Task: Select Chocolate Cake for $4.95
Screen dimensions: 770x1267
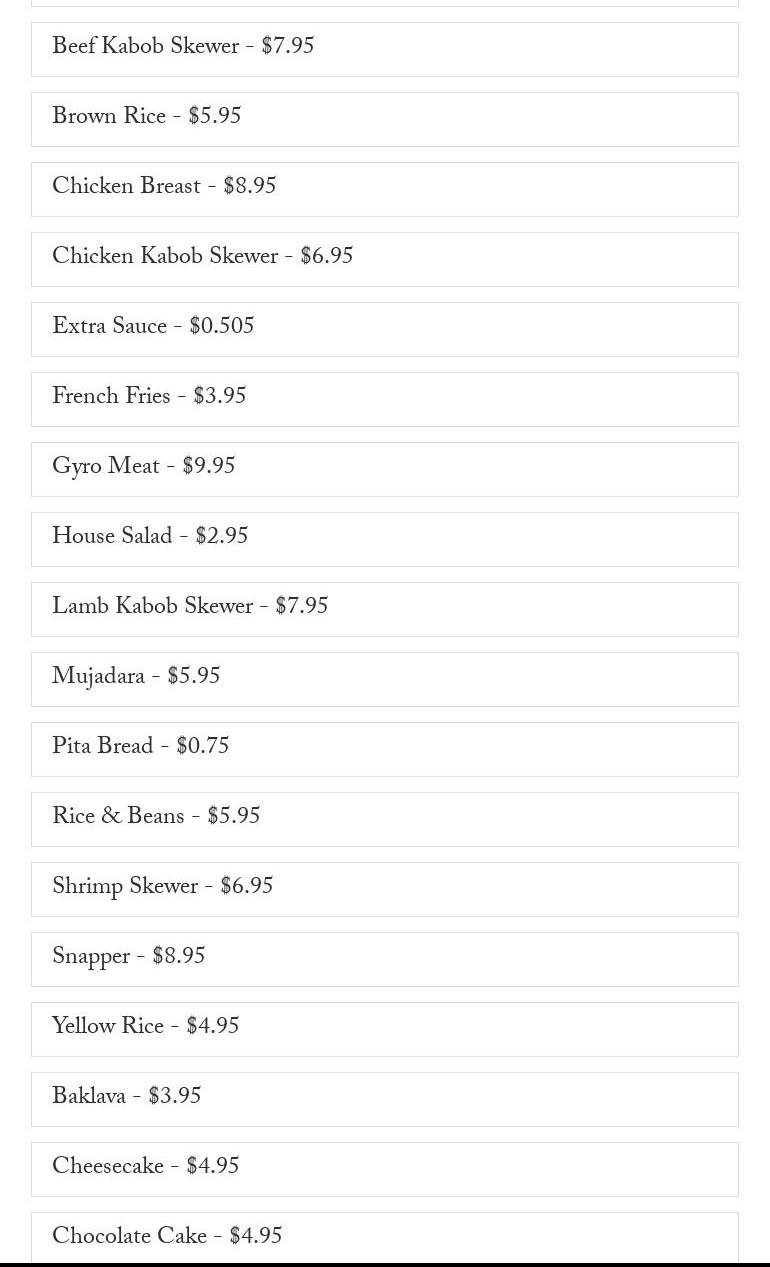Action: point(384,1238)
